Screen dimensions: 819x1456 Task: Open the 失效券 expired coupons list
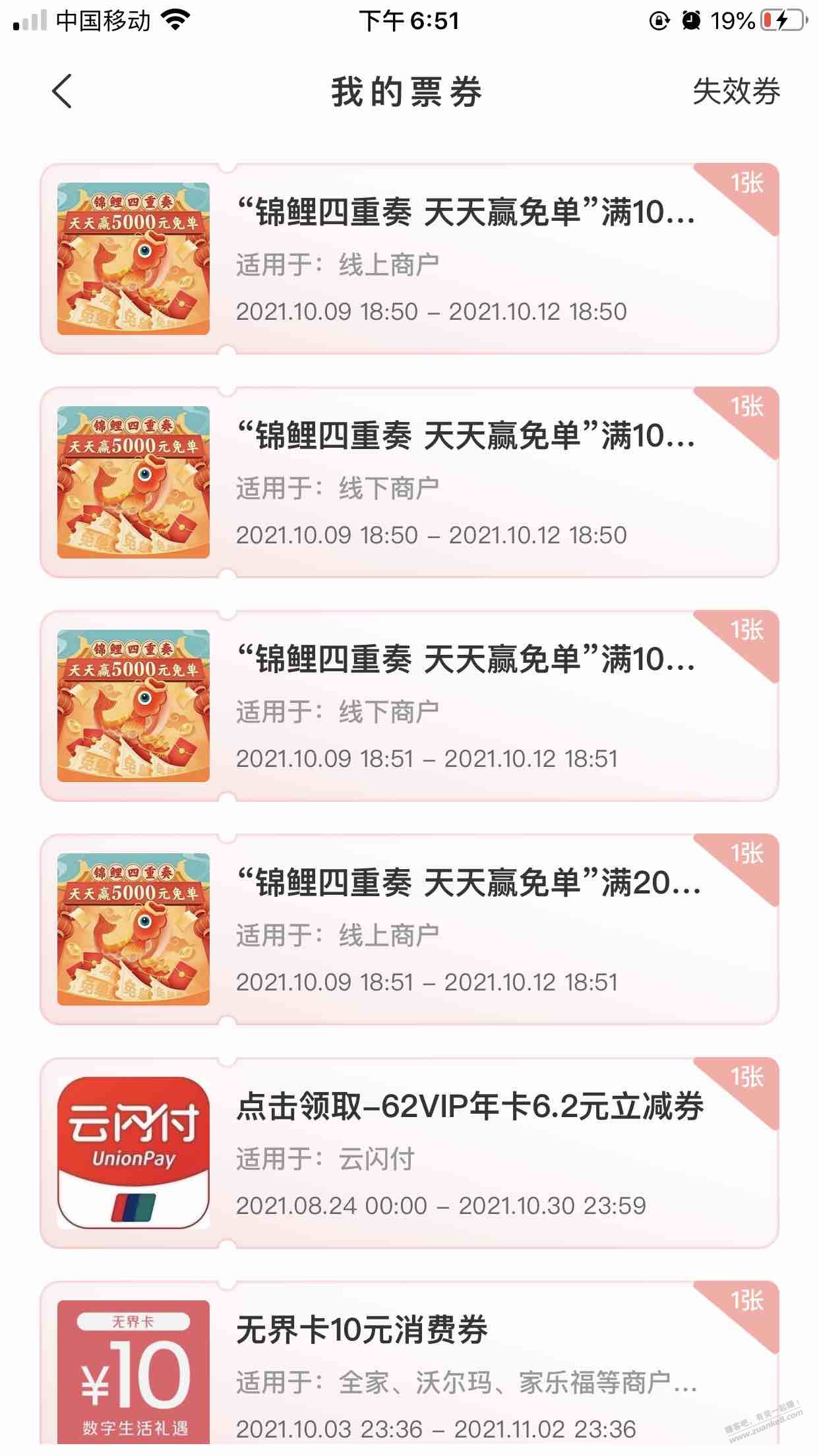(x=735, y=91)
